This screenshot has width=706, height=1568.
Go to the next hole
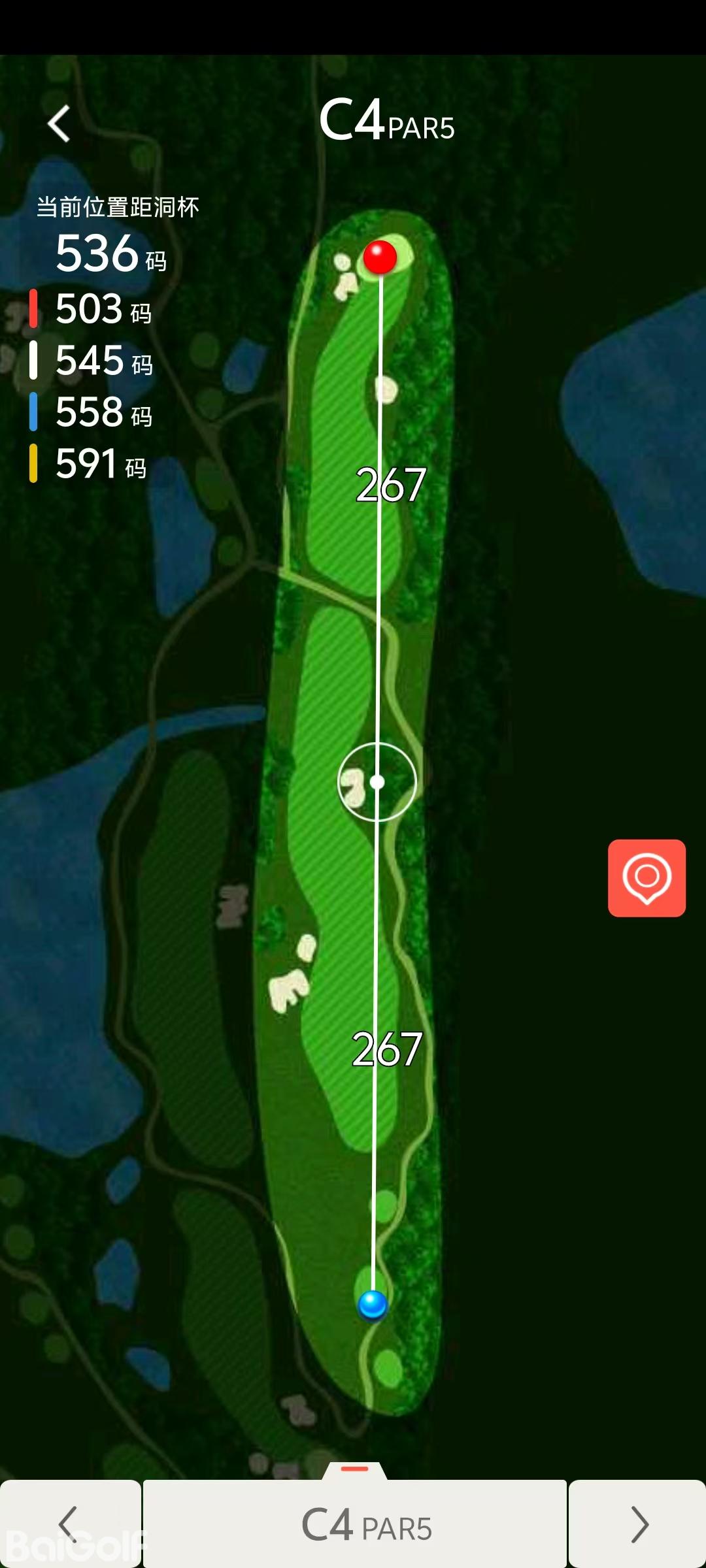638,1524
